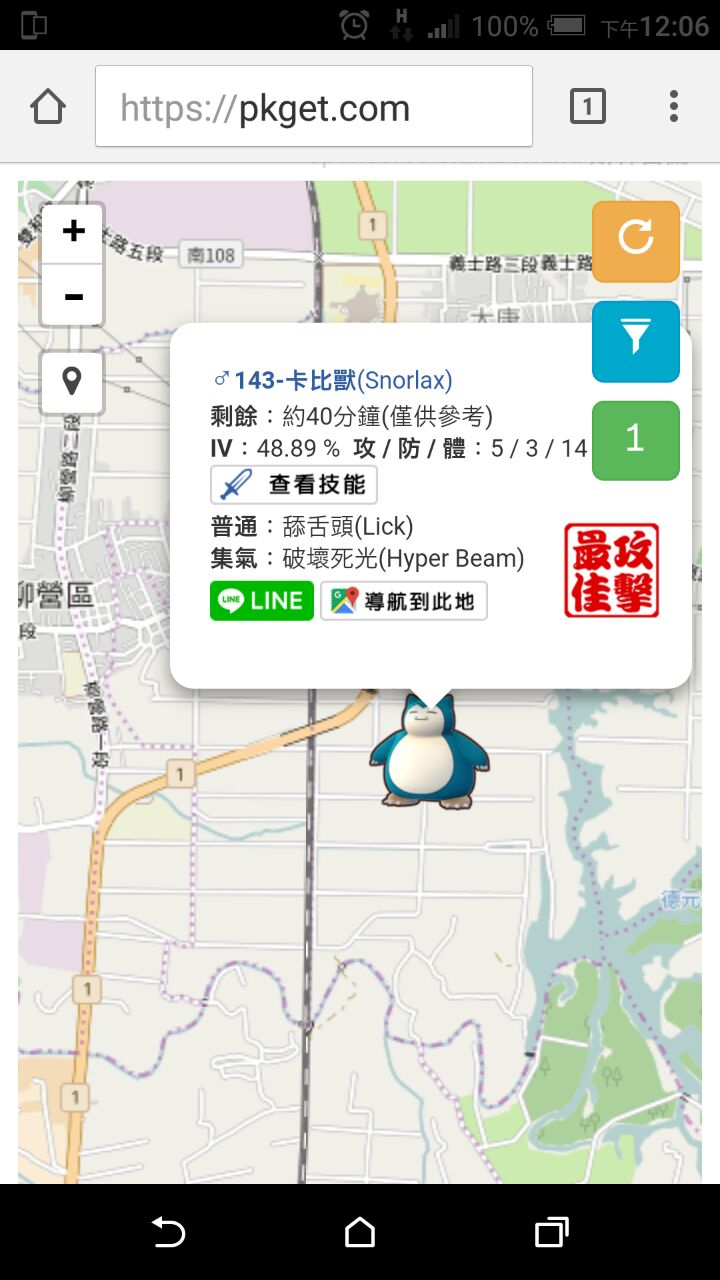Share this Snorlax via LINE
The height and width of the screenshot is (1280, 720).
[x=261, y=601]
